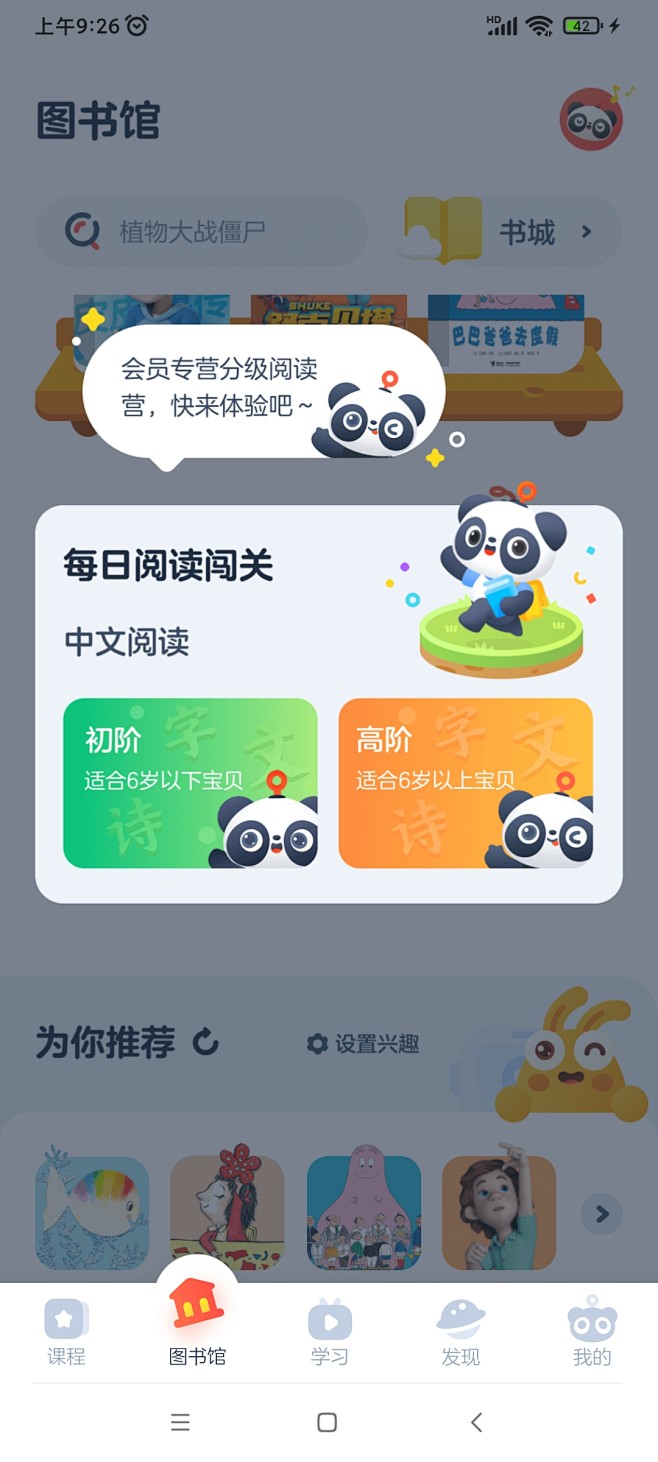Switch to the 学习 tab
Viewport: 658px width, 1462px height.
[329, 1331]
